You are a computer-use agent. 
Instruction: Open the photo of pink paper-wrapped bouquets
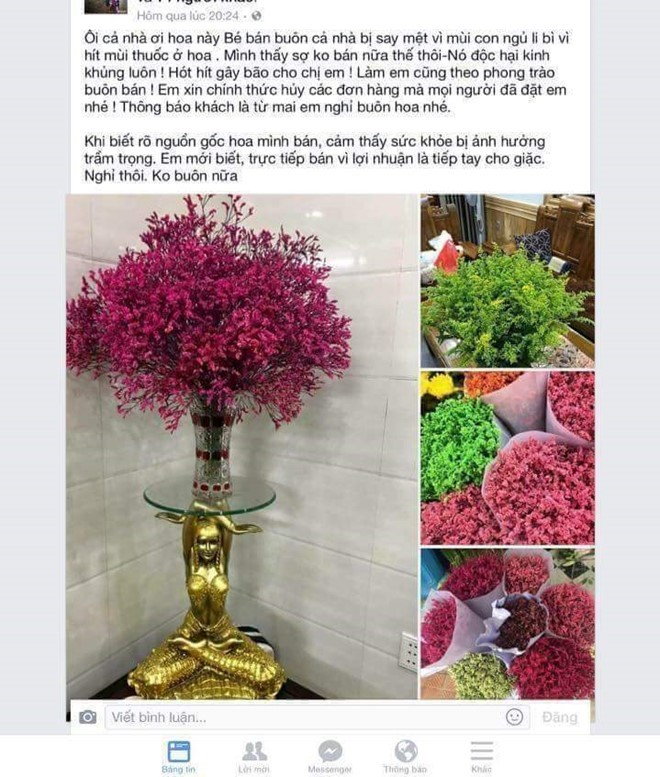pos(507,623)
